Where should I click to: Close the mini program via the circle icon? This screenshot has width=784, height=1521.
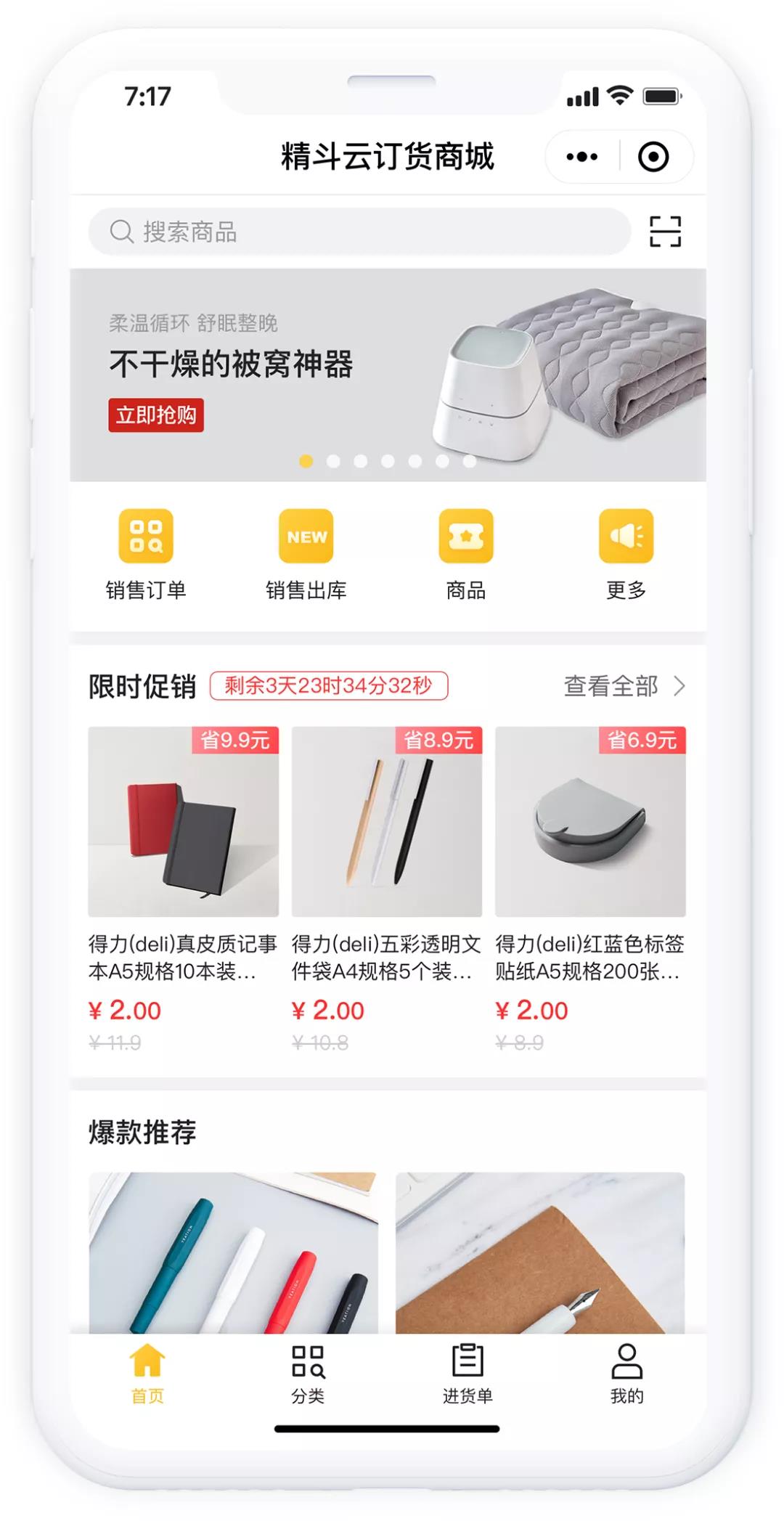[x=653, y=157]
